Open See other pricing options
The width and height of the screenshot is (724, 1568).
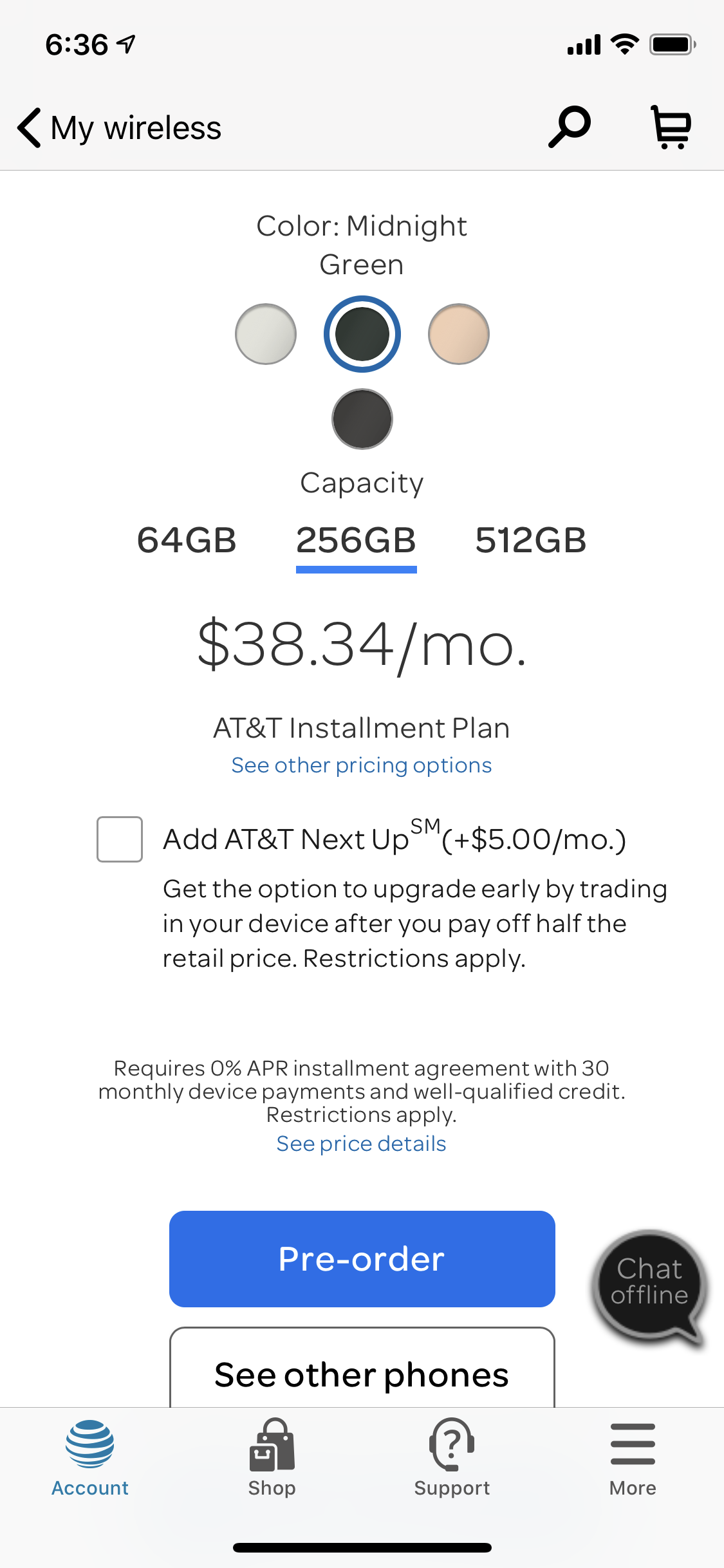click(x=362, y=765)
